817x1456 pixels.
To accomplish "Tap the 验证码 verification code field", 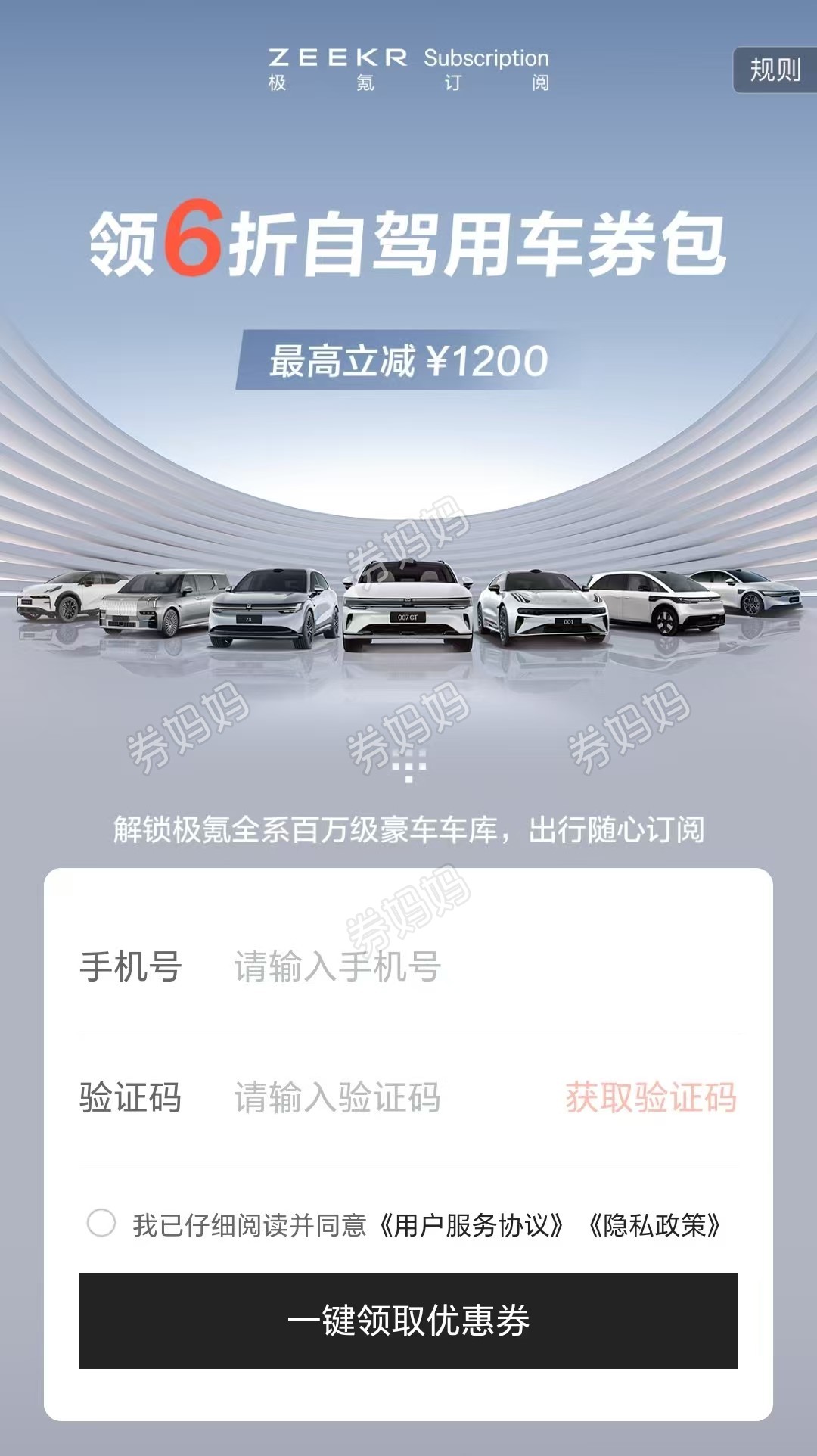I will coord(378,1097).
